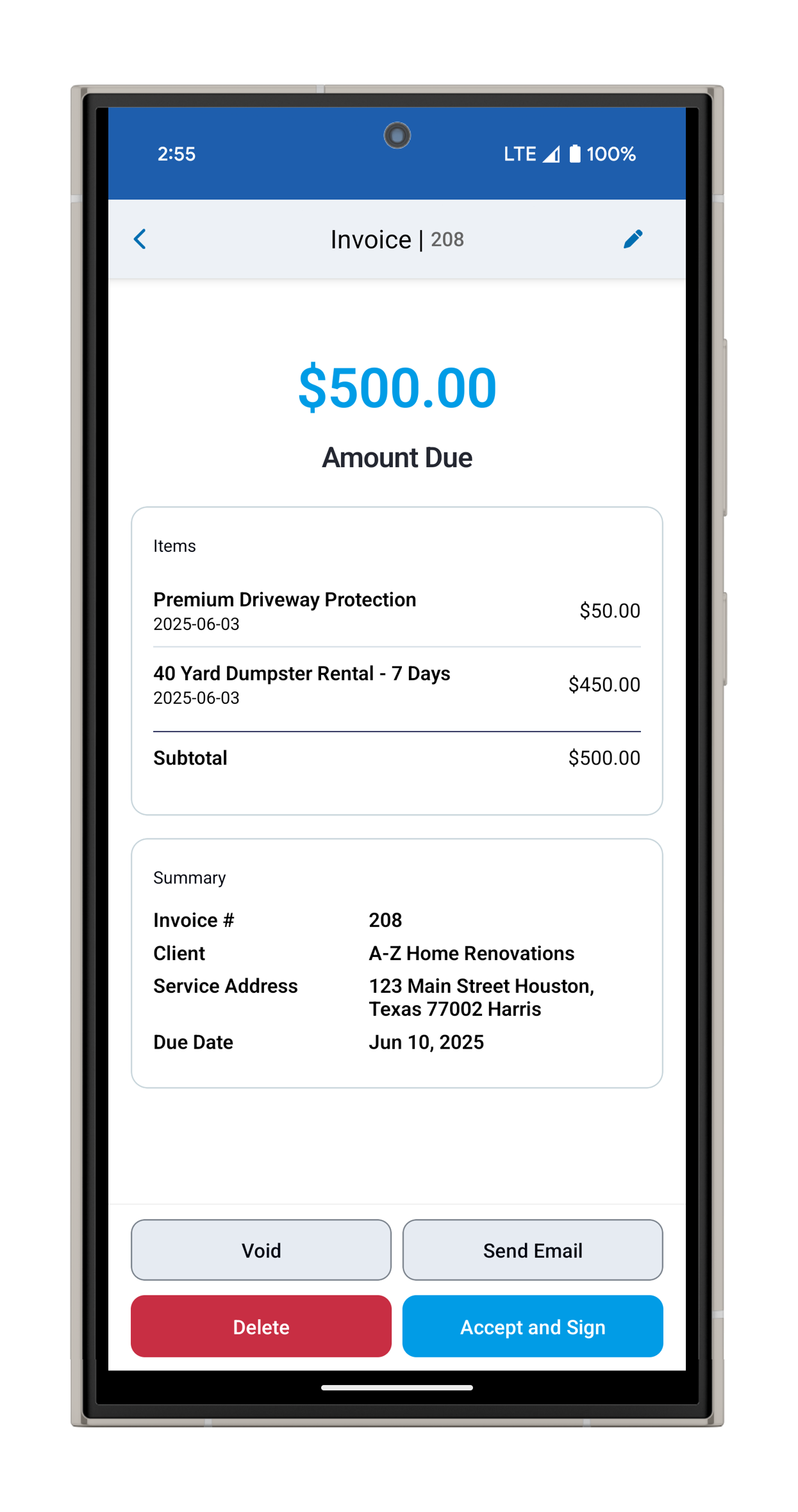Select Accept and Sign

(x=532, y=1326)
